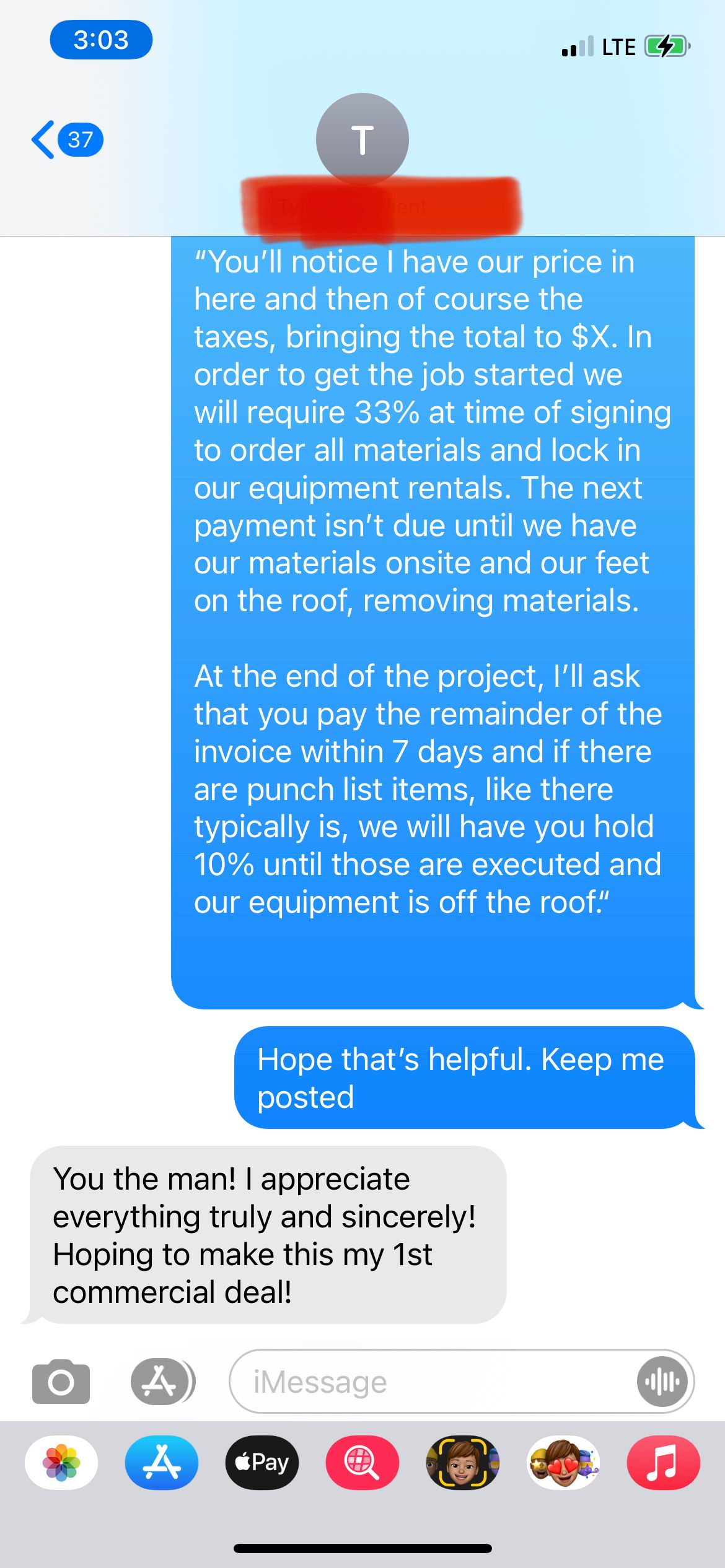Open the camera to attach a photo
Image resolution: width=725 pixels, height=1568 pixels.
tap(61, 1382)
